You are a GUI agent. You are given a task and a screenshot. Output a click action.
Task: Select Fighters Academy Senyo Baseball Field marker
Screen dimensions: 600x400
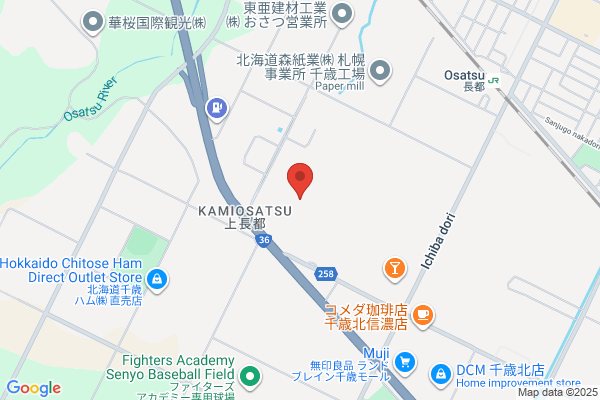(x=250, y=377)
